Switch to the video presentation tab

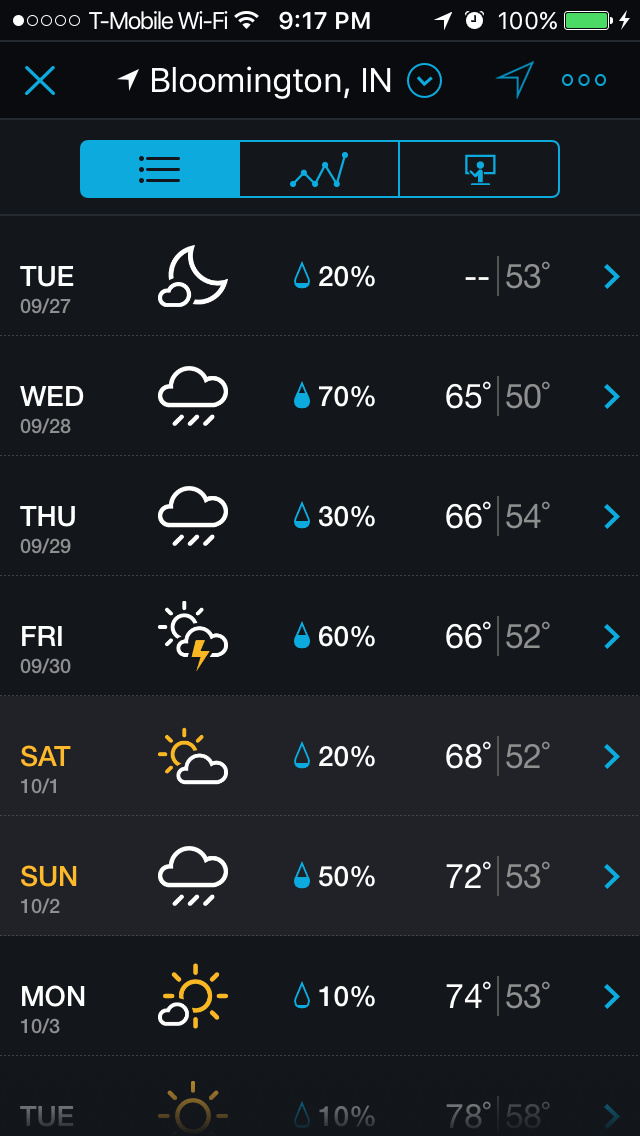click(x=479, y=169)
